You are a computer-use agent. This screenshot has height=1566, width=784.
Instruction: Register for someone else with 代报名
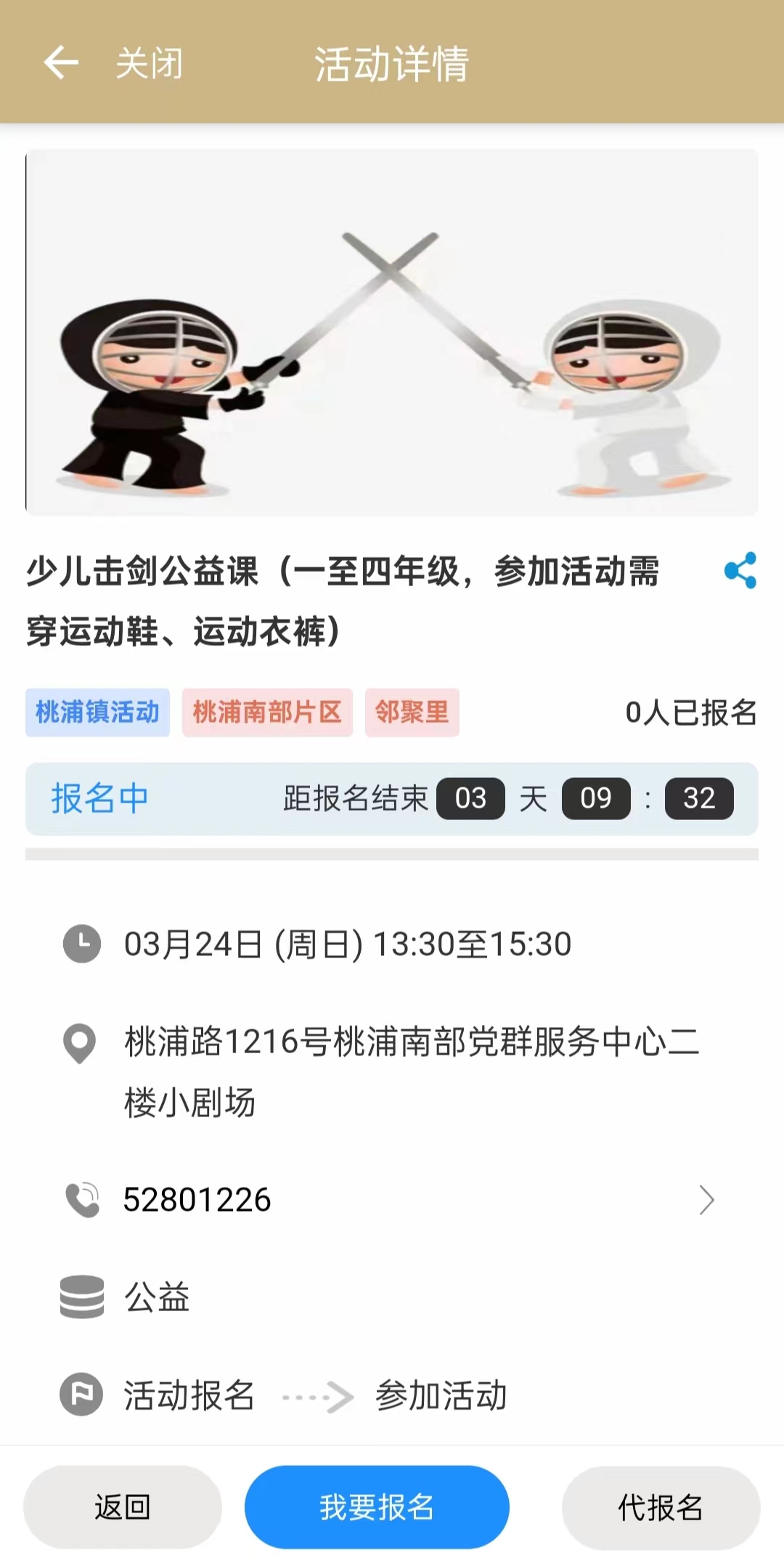[x=661, y=1507]
